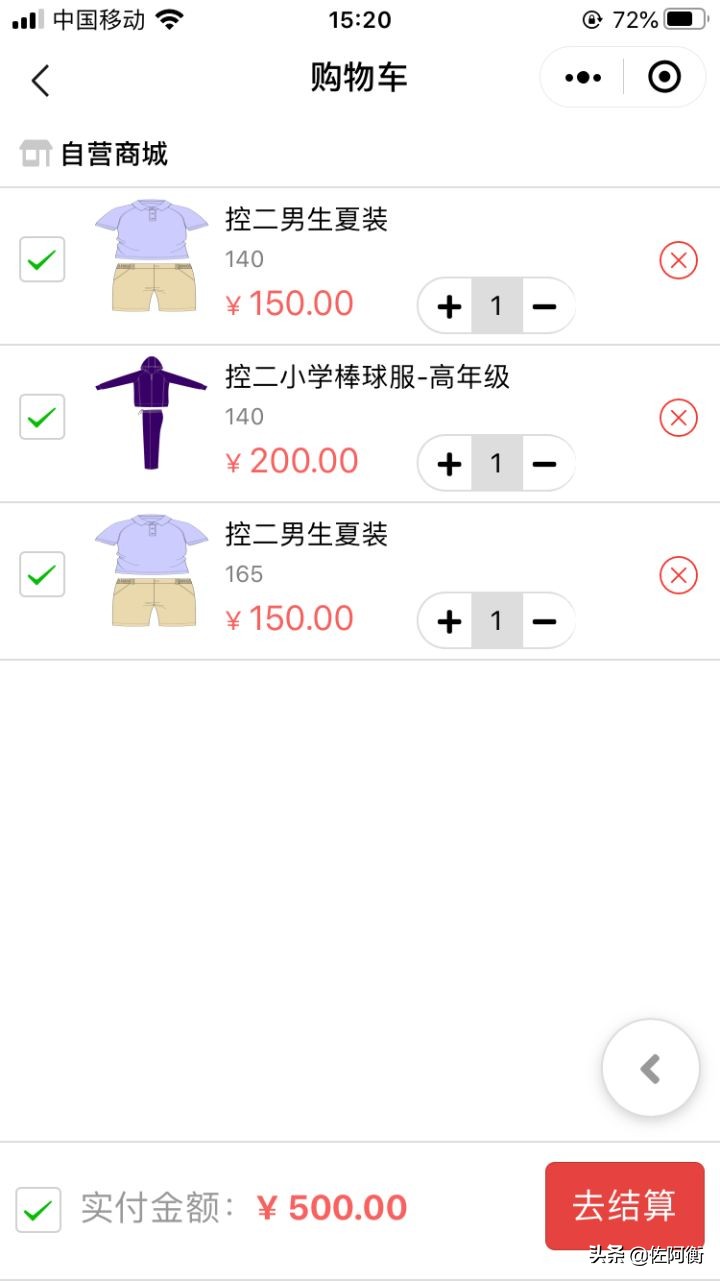Image resolution: width=720 pixels, height=1281 pixels.
Task: Click the circular capsule close icon top right
Action: pyautogui.click(x=663, y=76)
